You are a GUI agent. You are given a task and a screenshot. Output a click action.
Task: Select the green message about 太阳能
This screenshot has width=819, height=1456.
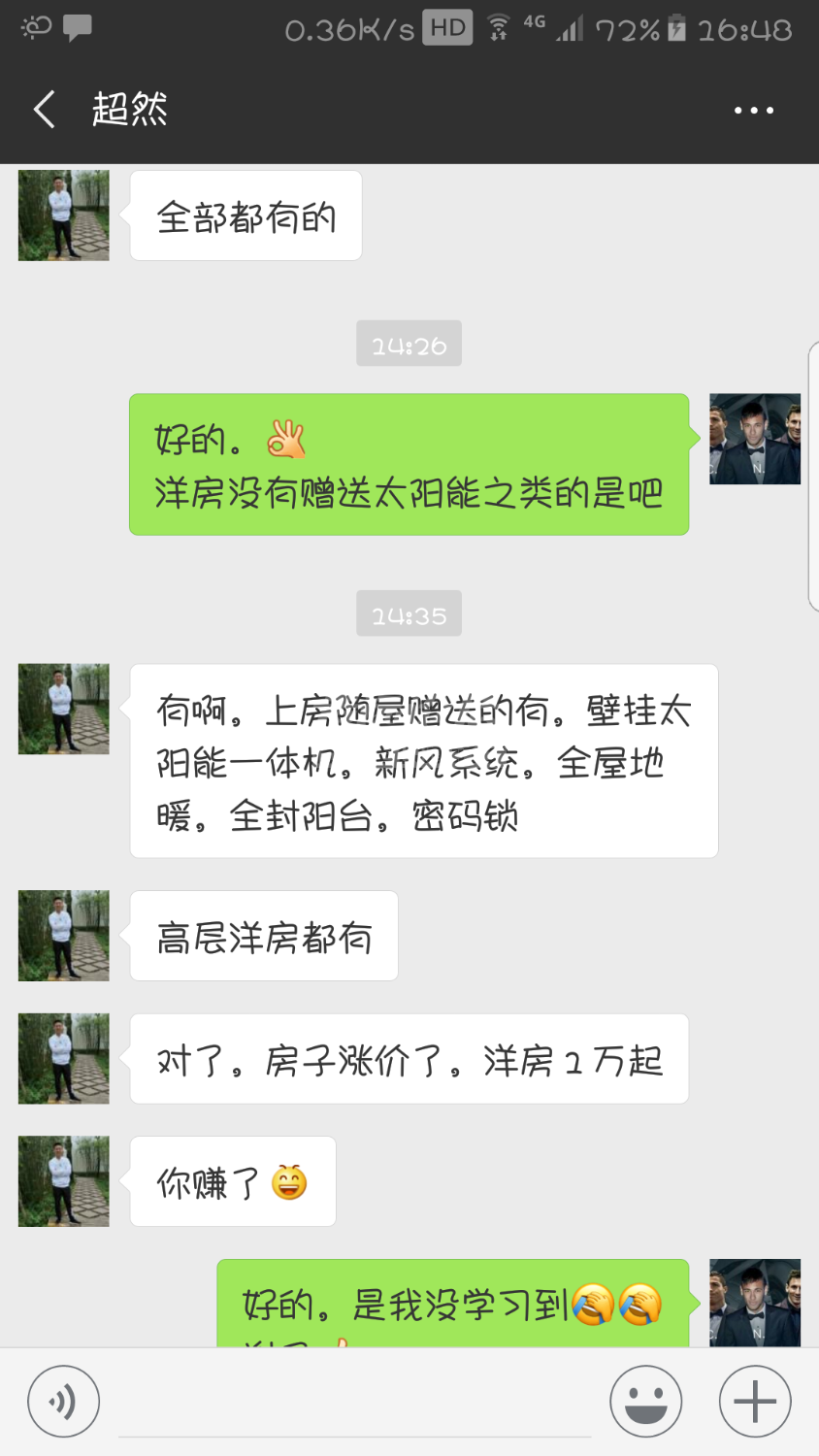[x=409, y=464]
